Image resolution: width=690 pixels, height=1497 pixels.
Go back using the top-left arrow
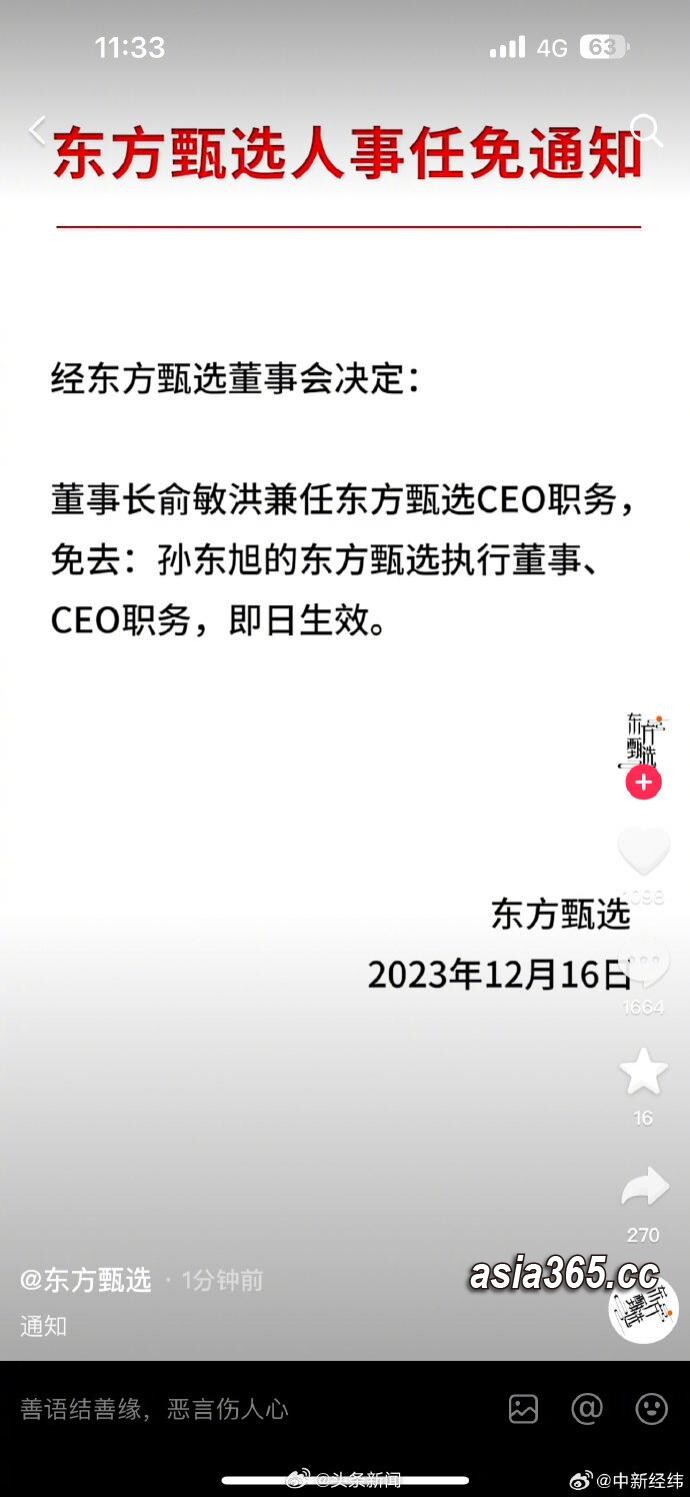[38, 130]
